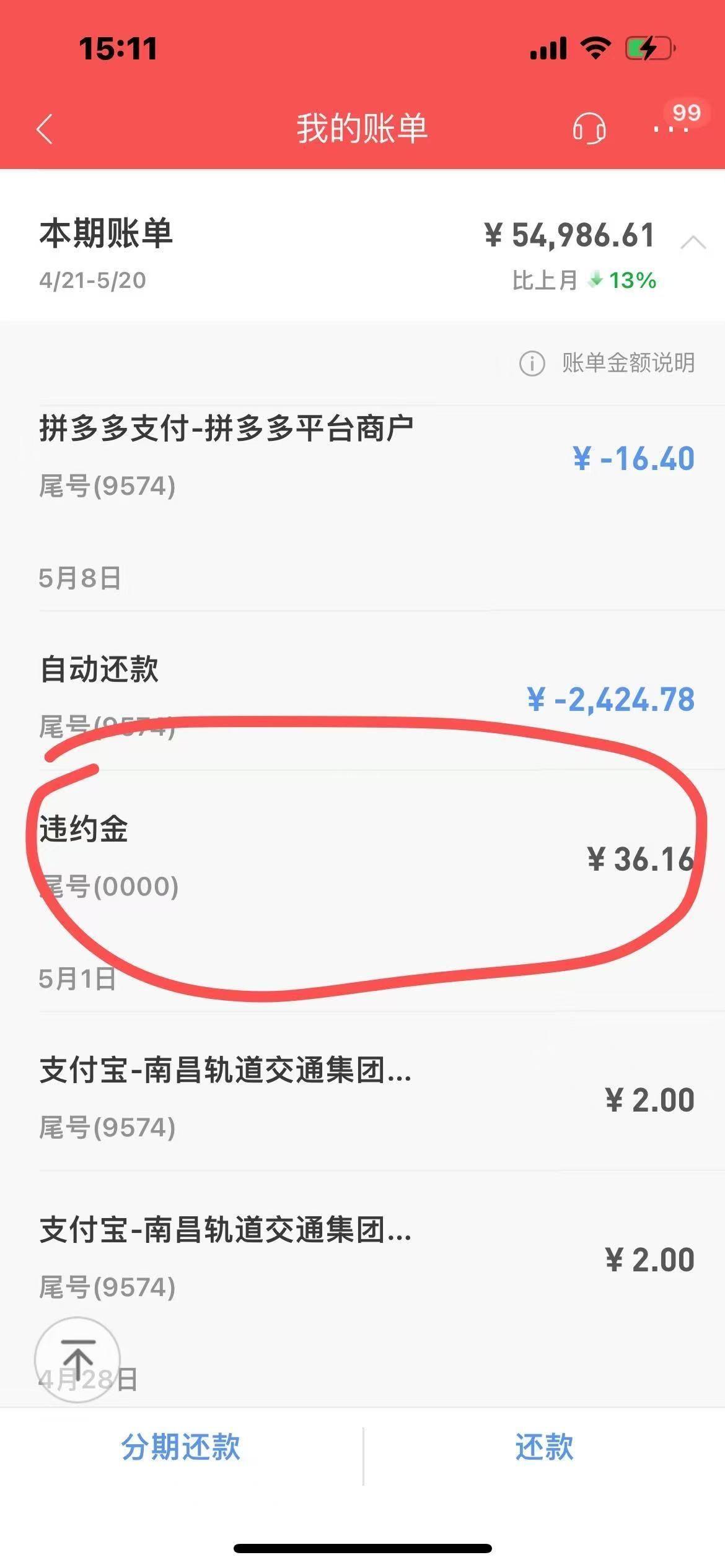The width and height of the screenshot is (725, 1568).
Task: Tap the back-to-top arrow button
Action: pos(77,1360)
